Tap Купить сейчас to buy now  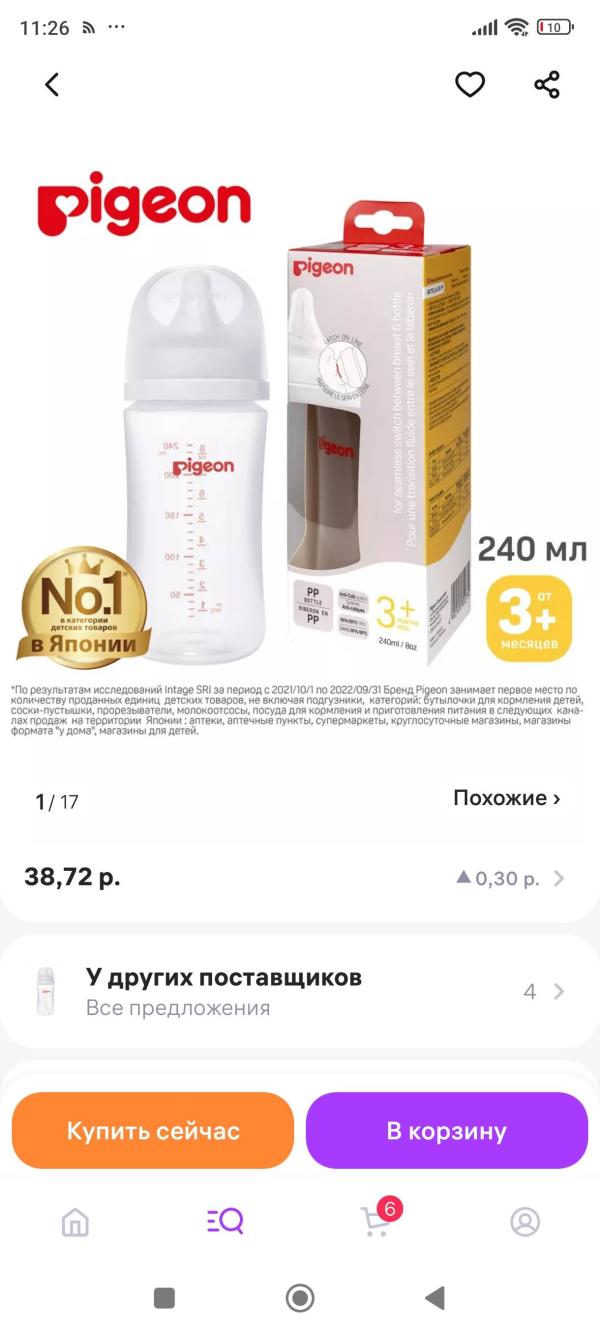tap(153, 1131)
